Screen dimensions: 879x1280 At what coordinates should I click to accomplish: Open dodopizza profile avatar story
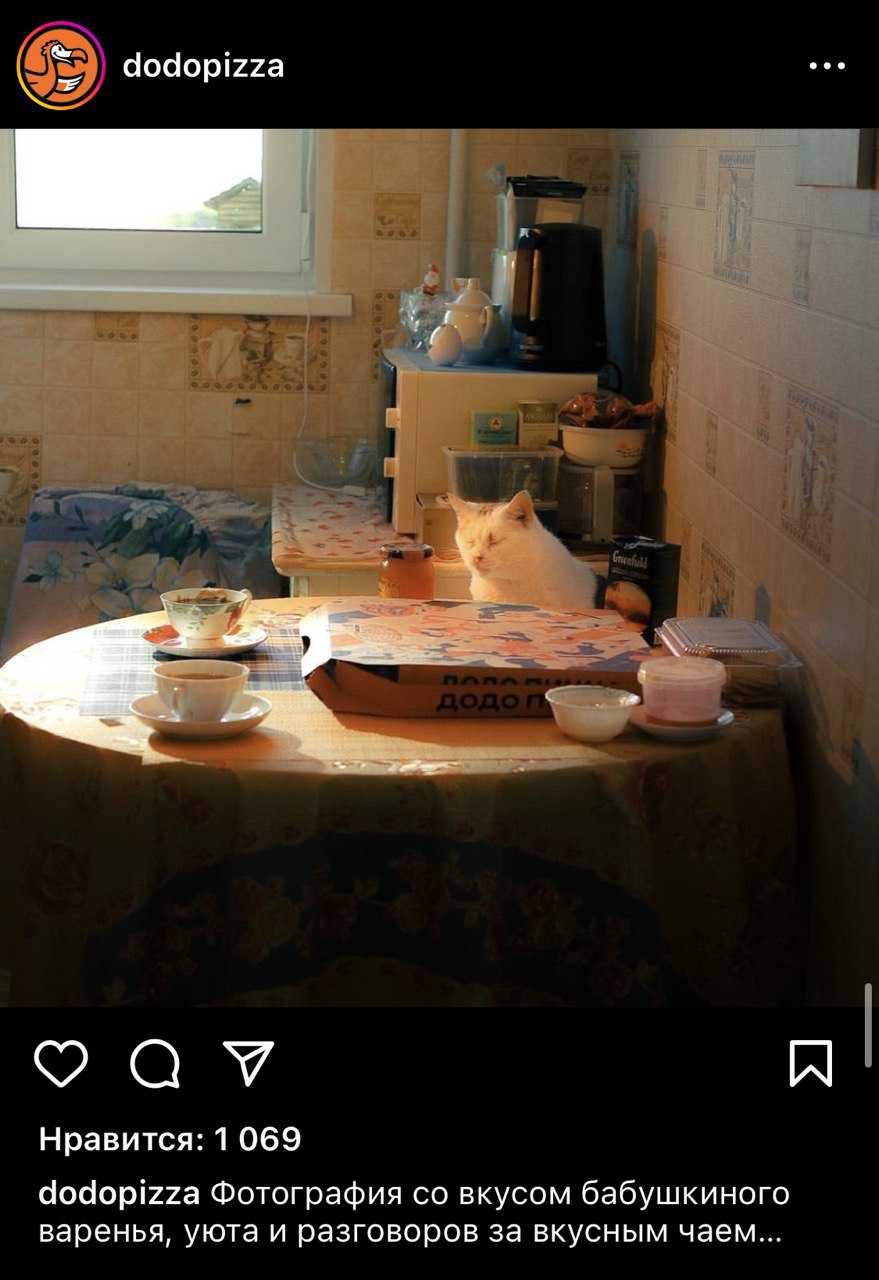tap(61, 66)
